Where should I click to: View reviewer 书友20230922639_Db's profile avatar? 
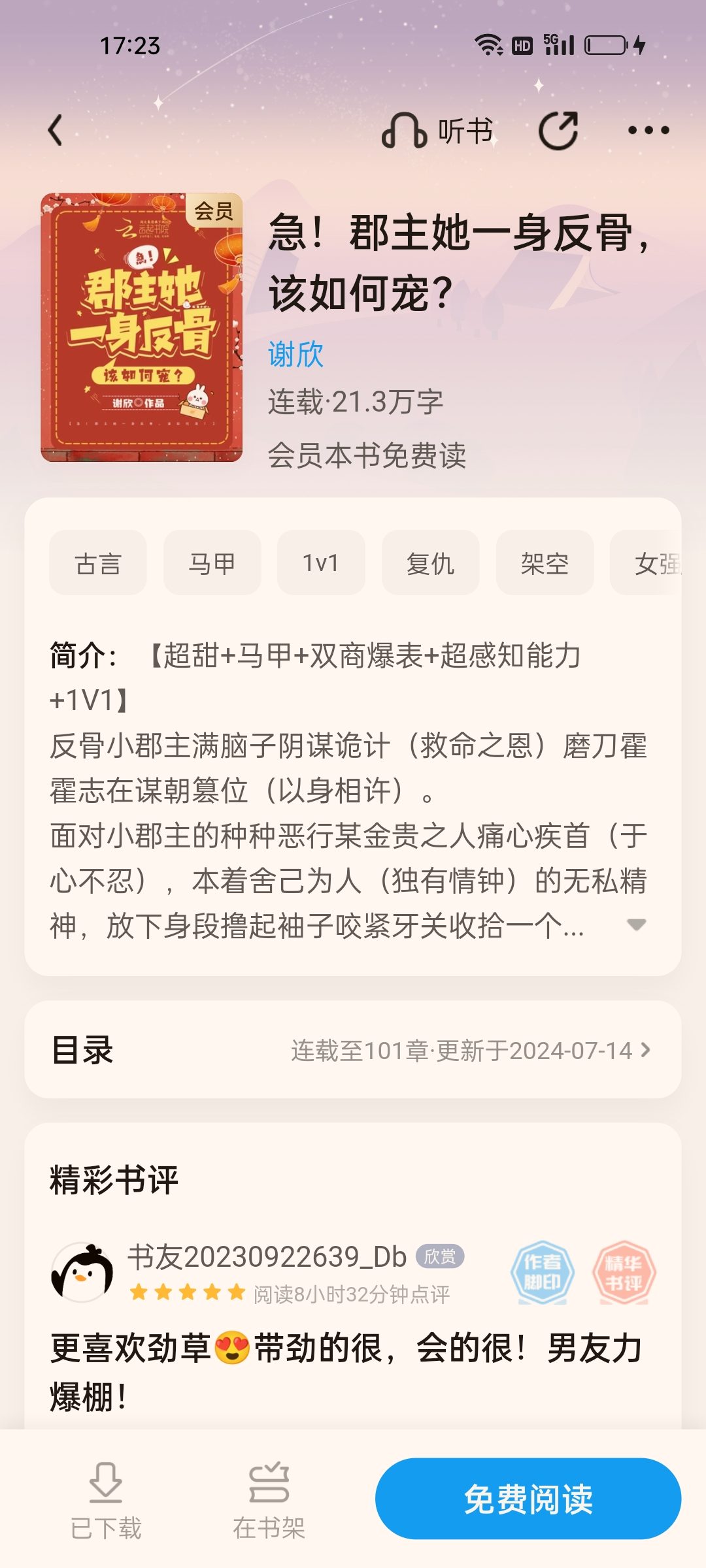(x=82, y=1273)
